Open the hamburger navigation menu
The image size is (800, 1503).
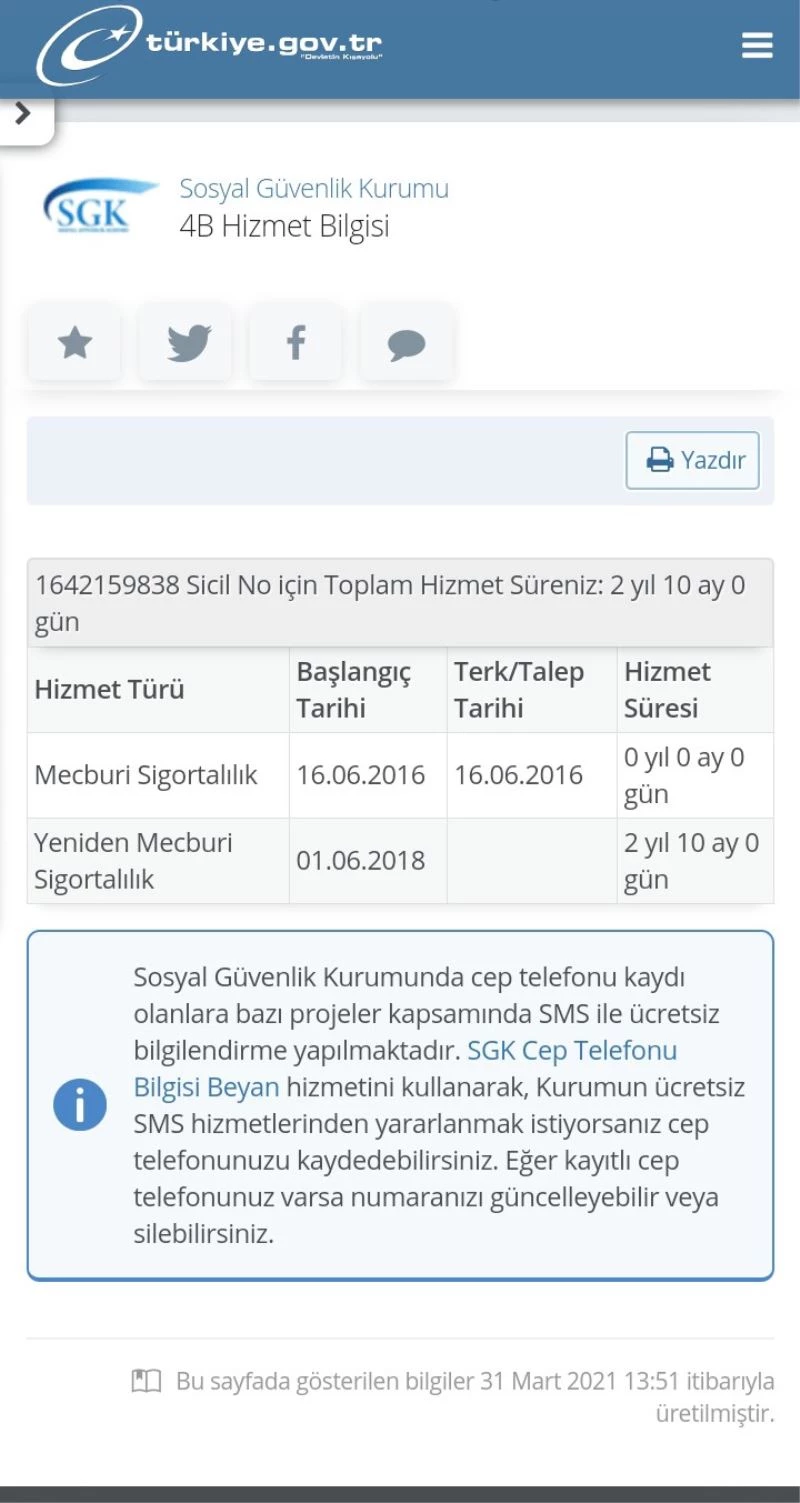pos(758,45)
